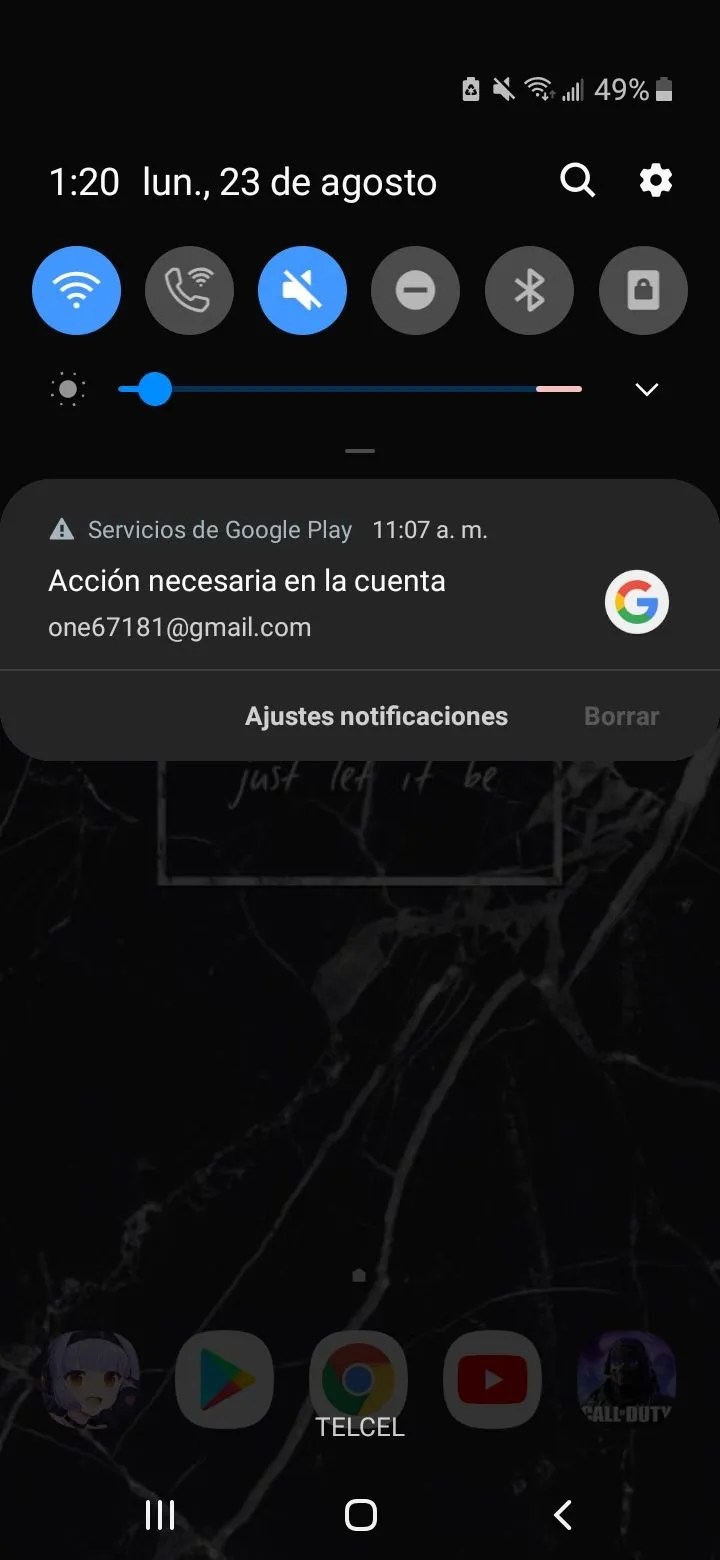Pull down the notification panel handle
The image size is (720, 1560).
pos(359,451)
